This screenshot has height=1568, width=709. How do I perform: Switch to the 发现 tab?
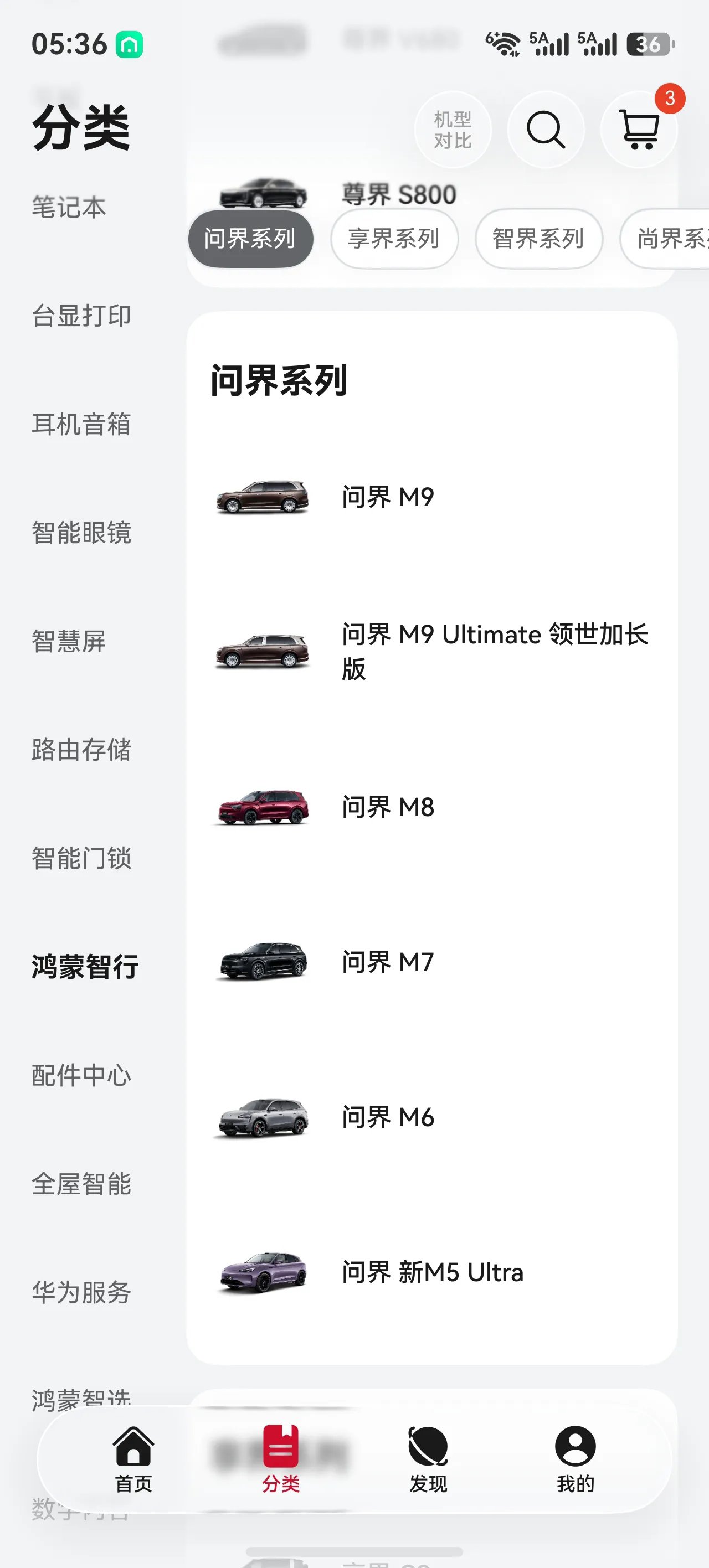(428, 1459)
